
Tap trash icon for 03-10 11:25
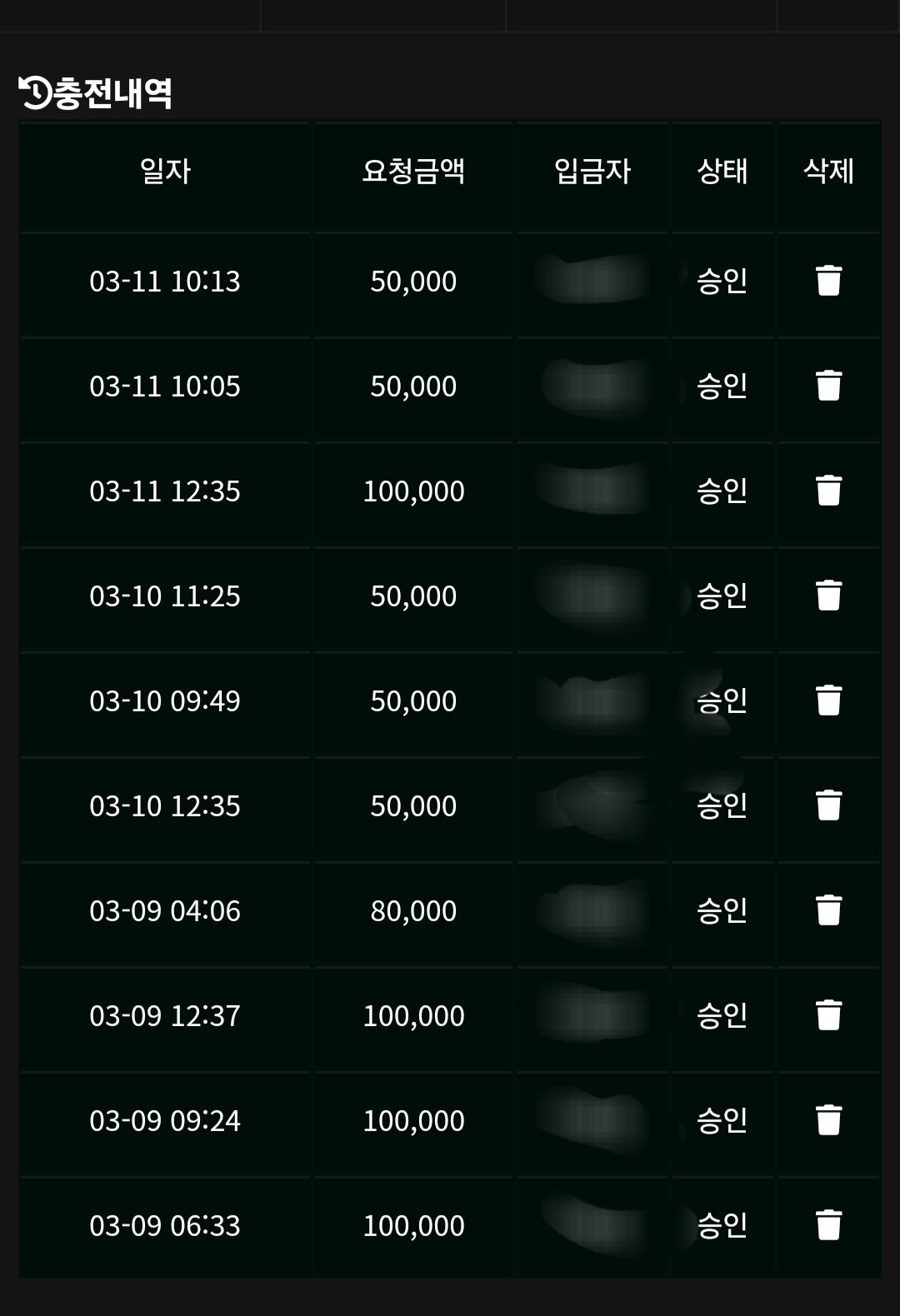pyautogui.click(x=828, y=596)
